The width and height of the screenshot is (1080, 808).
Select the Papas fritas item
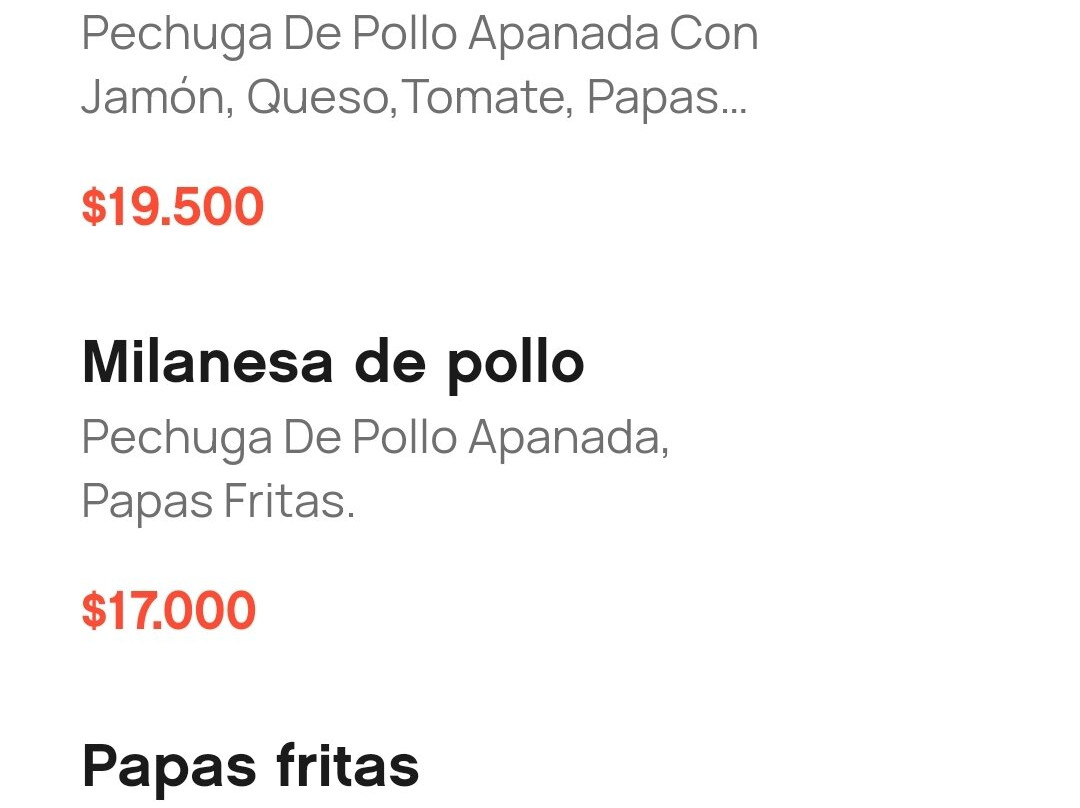coord(250,766)
